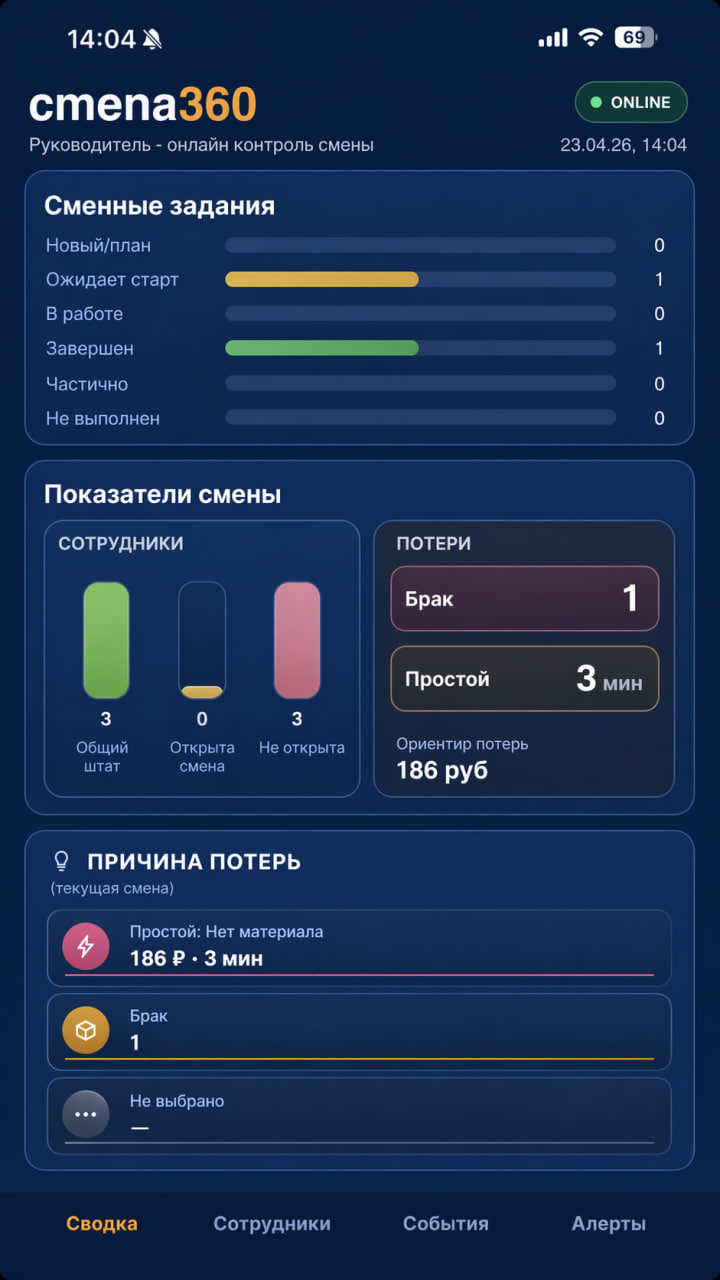
Task: Open the События tab
Action: click(446, 1223)
